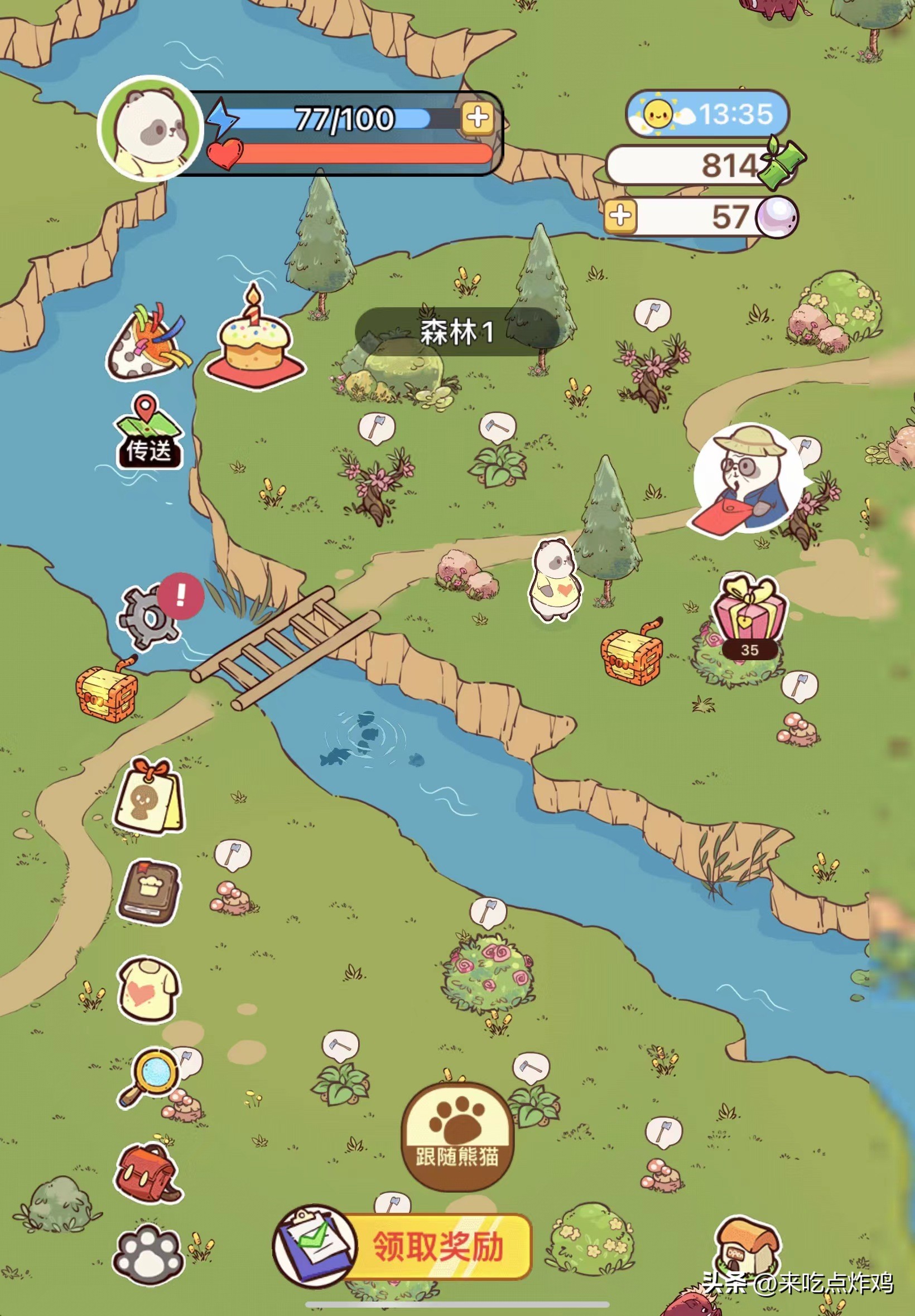Add energy with the plus button
The height and width of the screenshot is (1316, 915).
tap(478, 118)
